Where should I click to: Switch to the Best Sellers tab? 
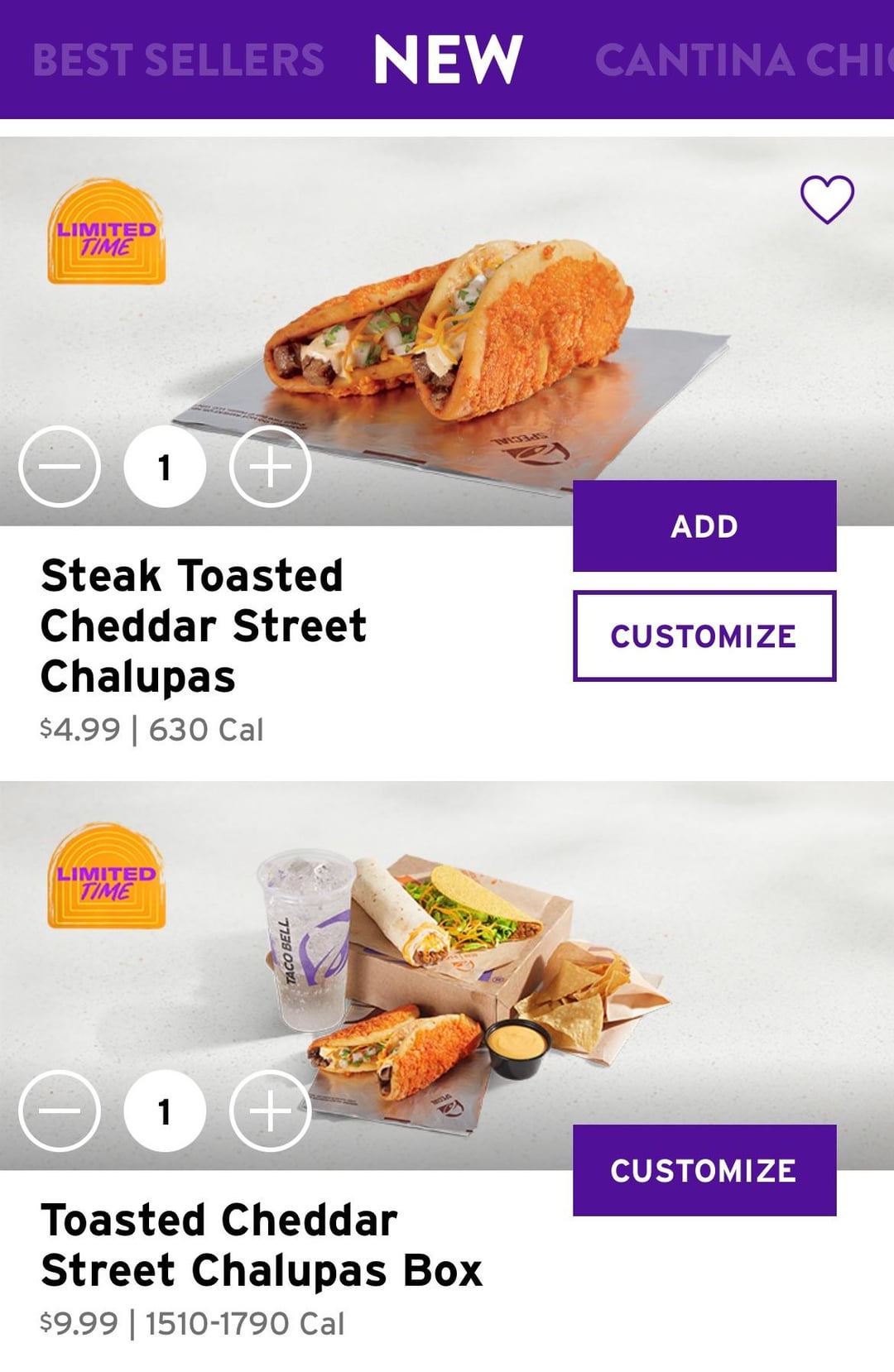[x=178, y=60]
